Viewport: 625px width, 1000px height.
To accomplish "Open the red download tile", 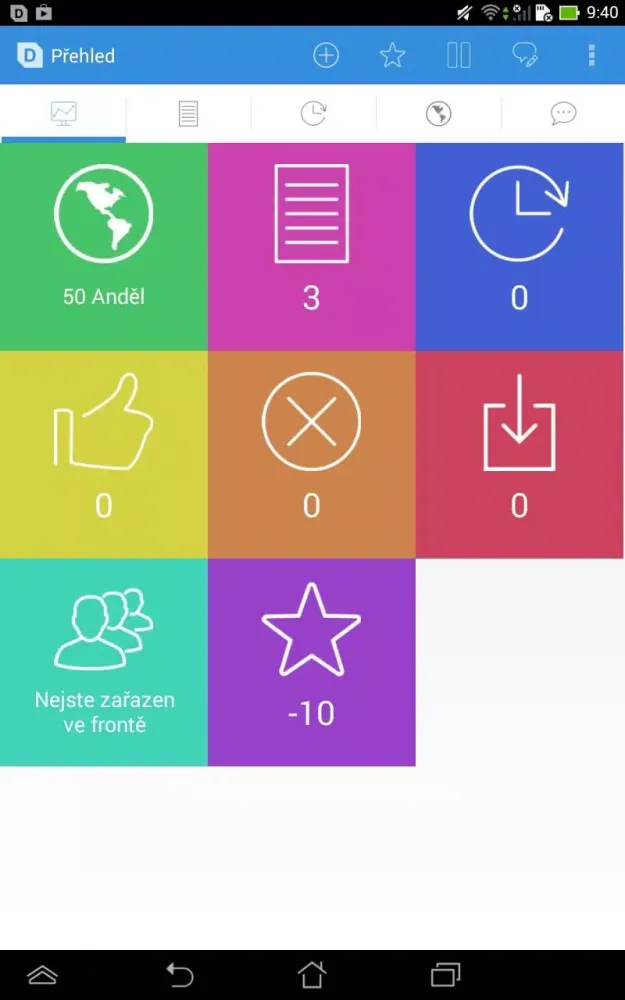I will coord(520,454).
